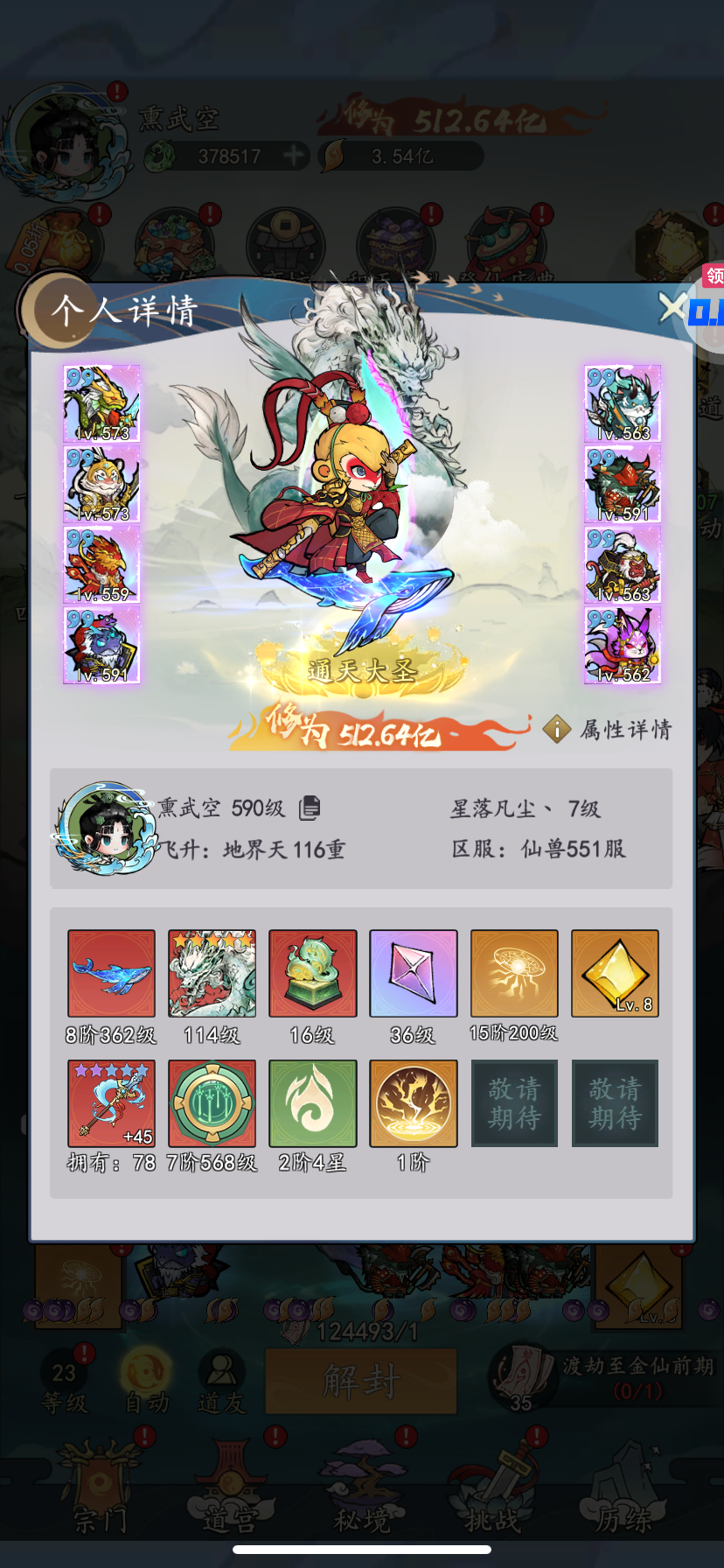This screenshot has height=1568, width=724.
Task: Open the blue whale mount tile 8阶362级
Action: (x=111, y=973)
